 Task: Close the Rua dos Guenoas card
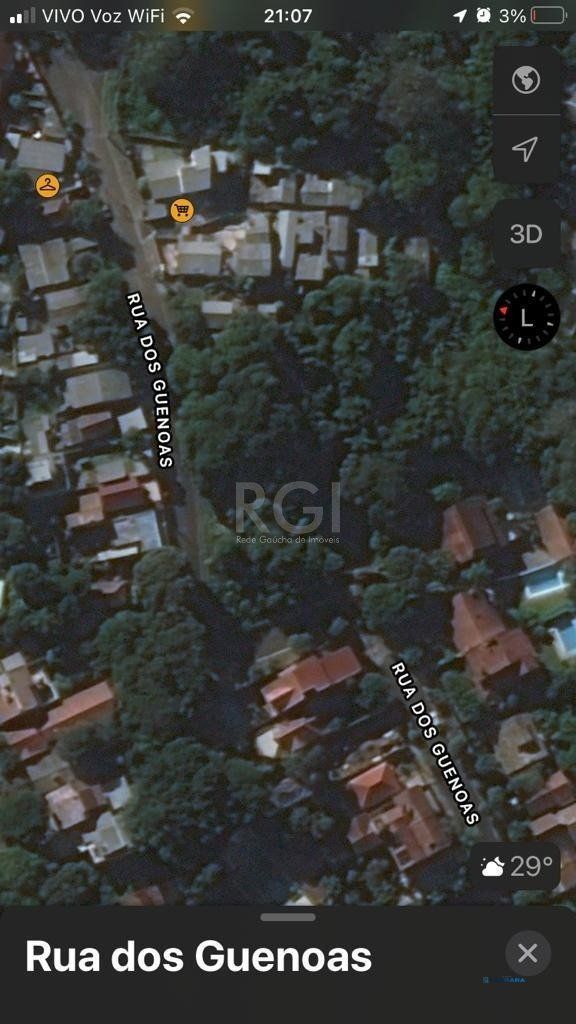tap(528, 953)
